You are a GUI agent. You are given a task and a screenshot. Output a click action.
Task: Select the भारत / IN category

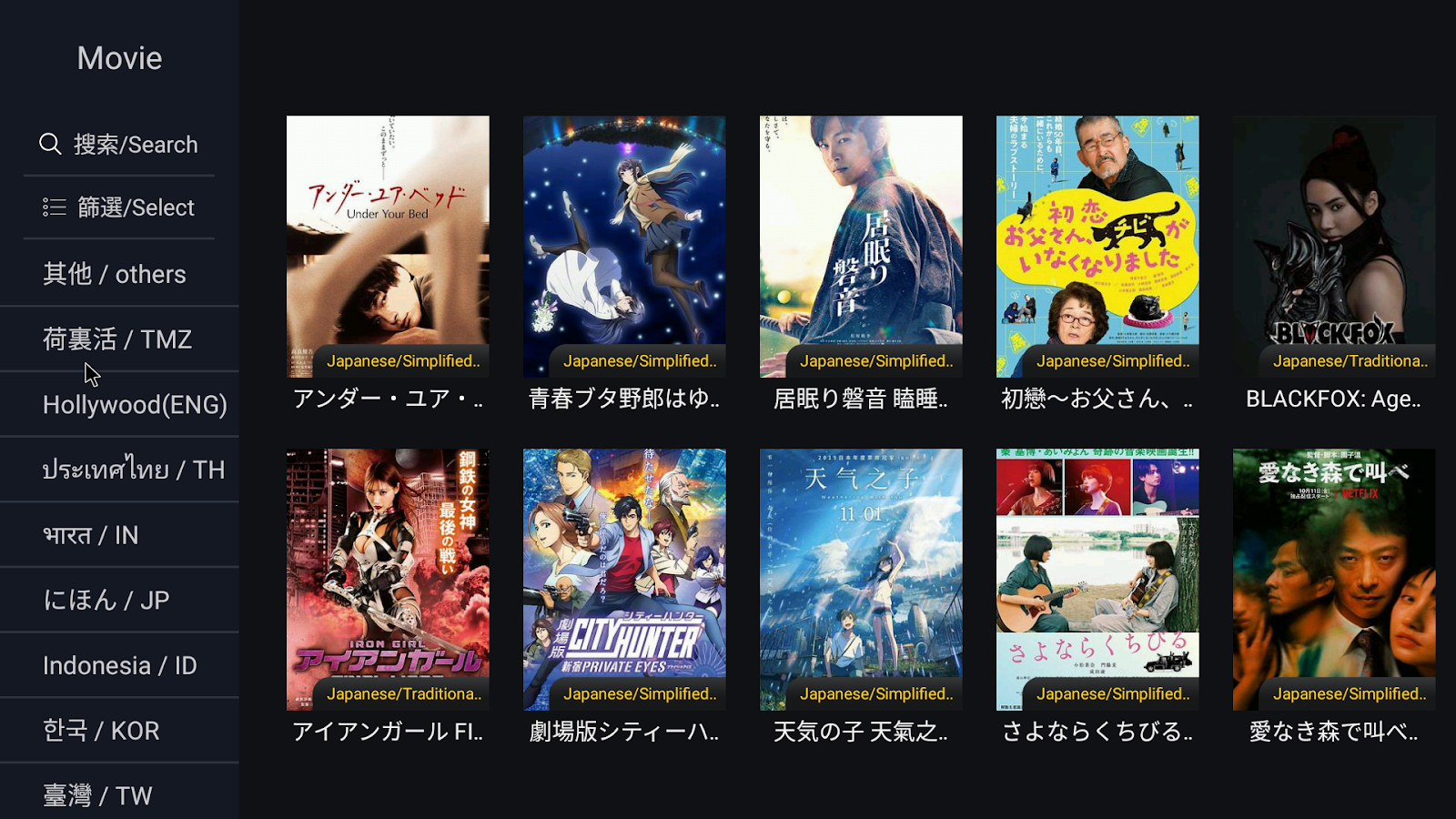point(91,535)
